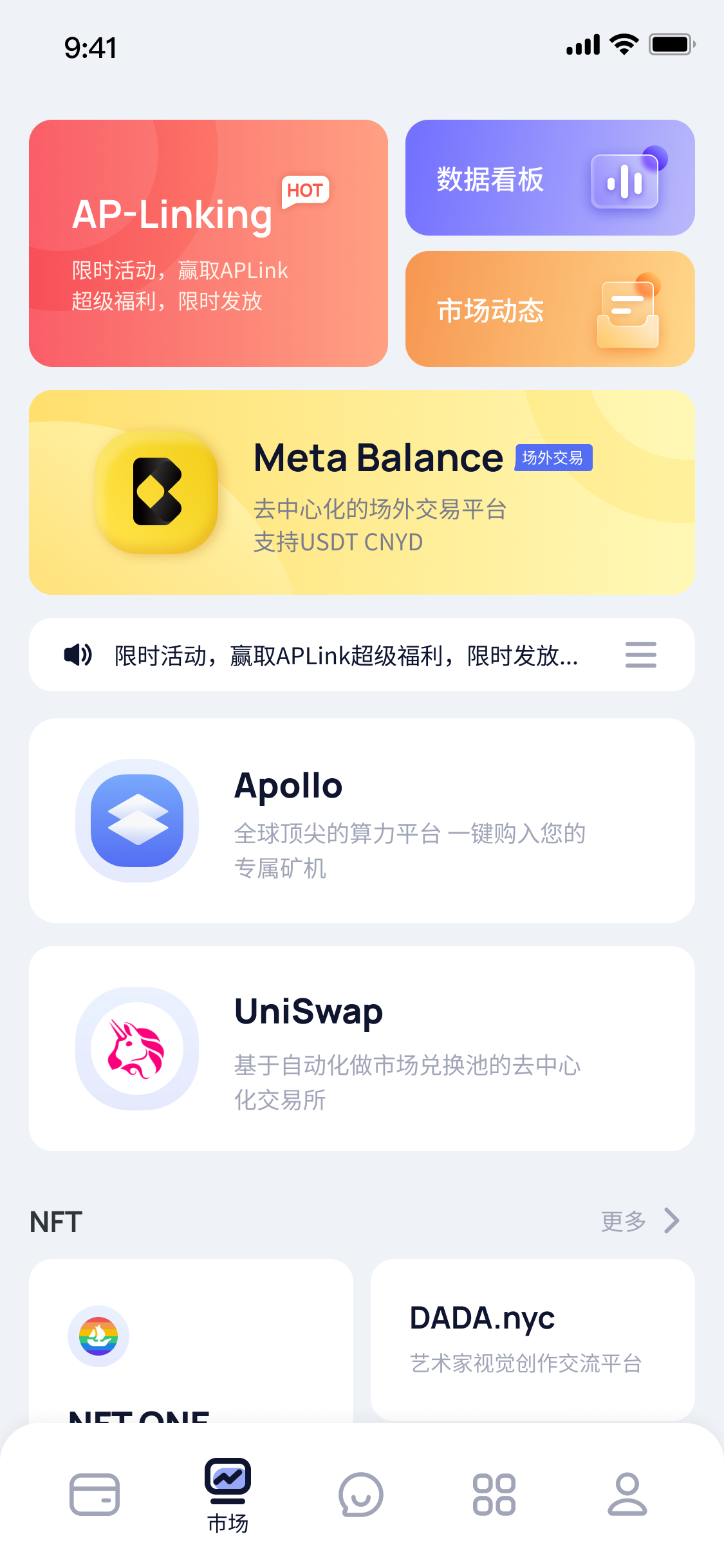Open the 数据看板 data dashboard
Viewport: 724px width, 1568px height.
click(x=550, y=178)
